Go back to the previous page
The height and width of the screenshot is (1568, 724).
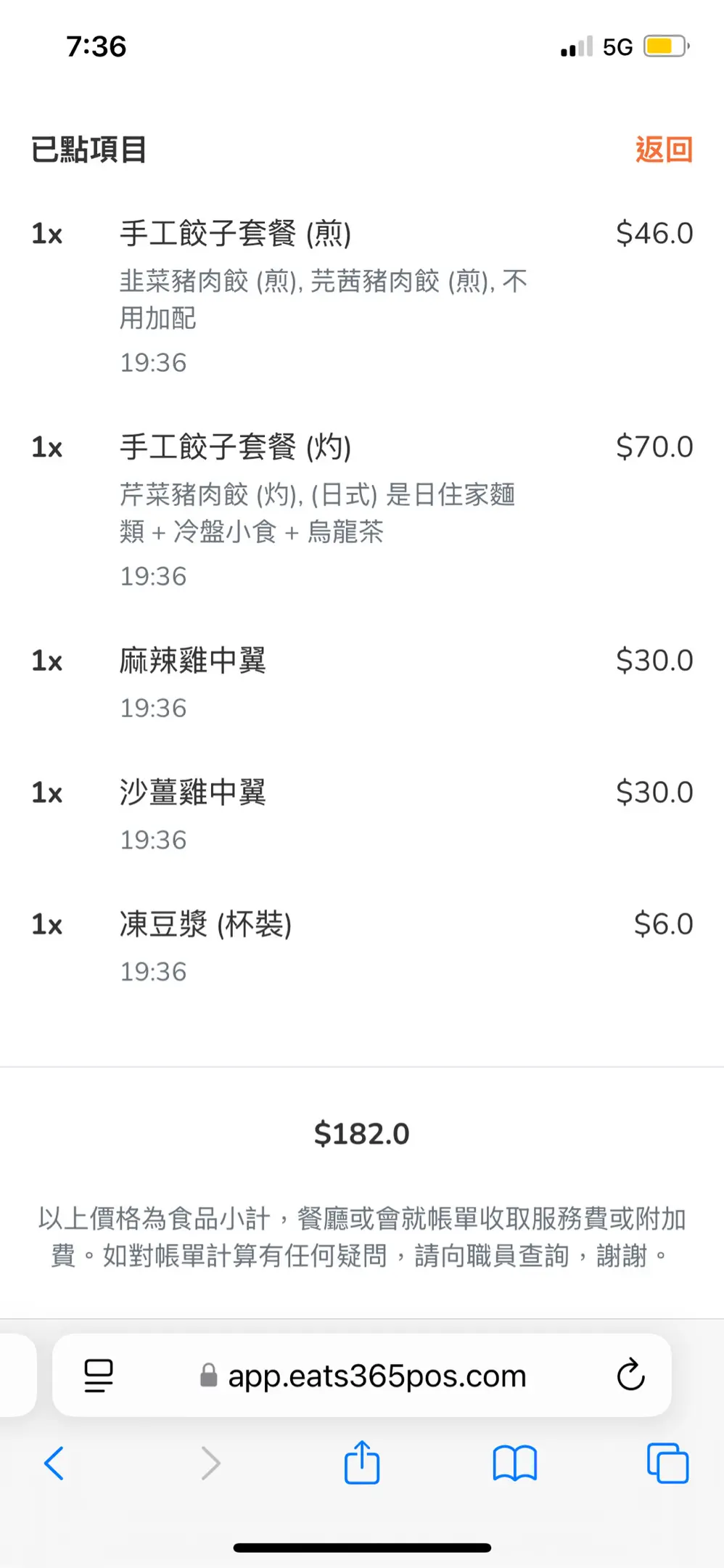54,1463
